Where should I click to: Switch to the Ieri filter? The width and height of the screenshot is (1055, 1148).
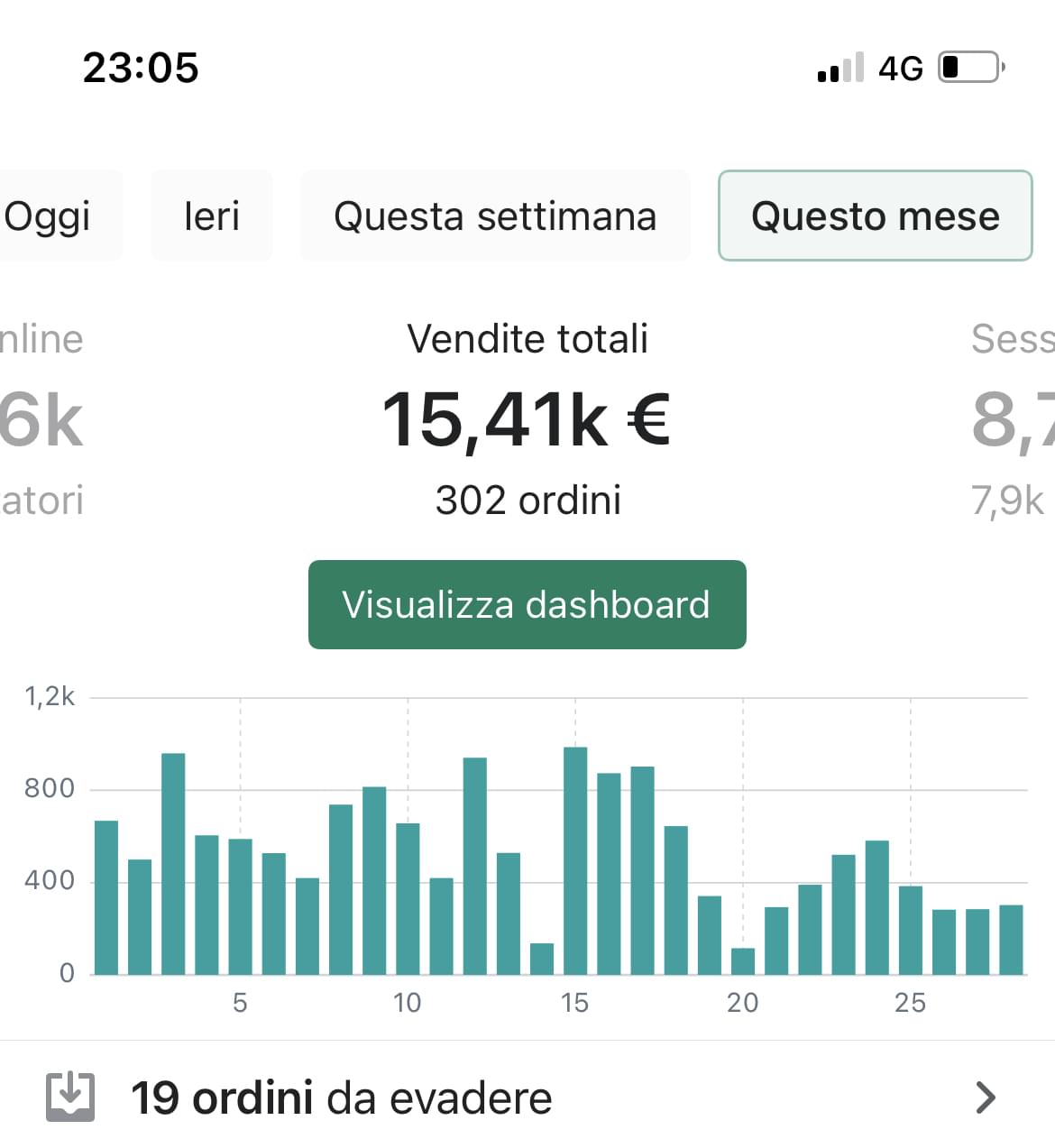point(212,216)
